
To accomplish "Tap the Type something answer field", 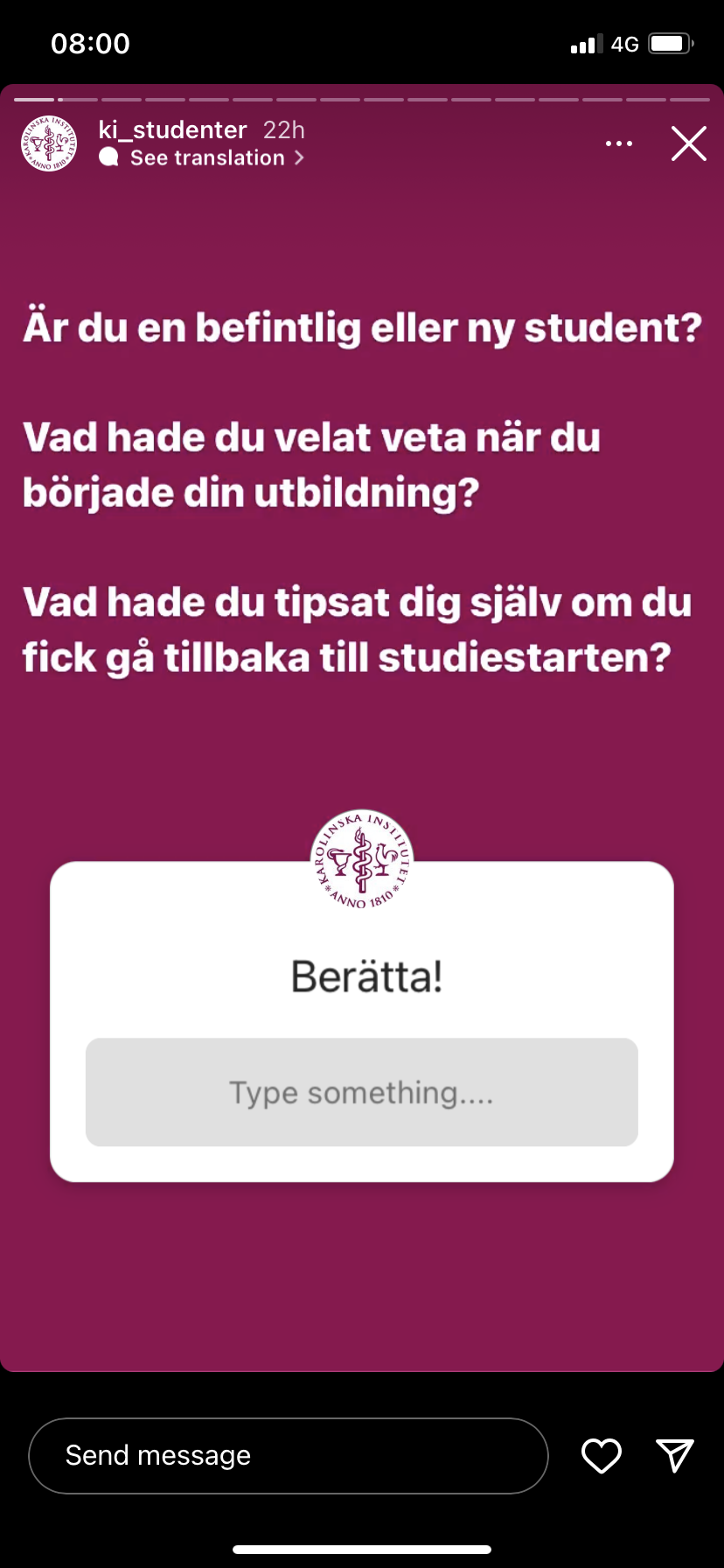I will (x=362, y=1092).
